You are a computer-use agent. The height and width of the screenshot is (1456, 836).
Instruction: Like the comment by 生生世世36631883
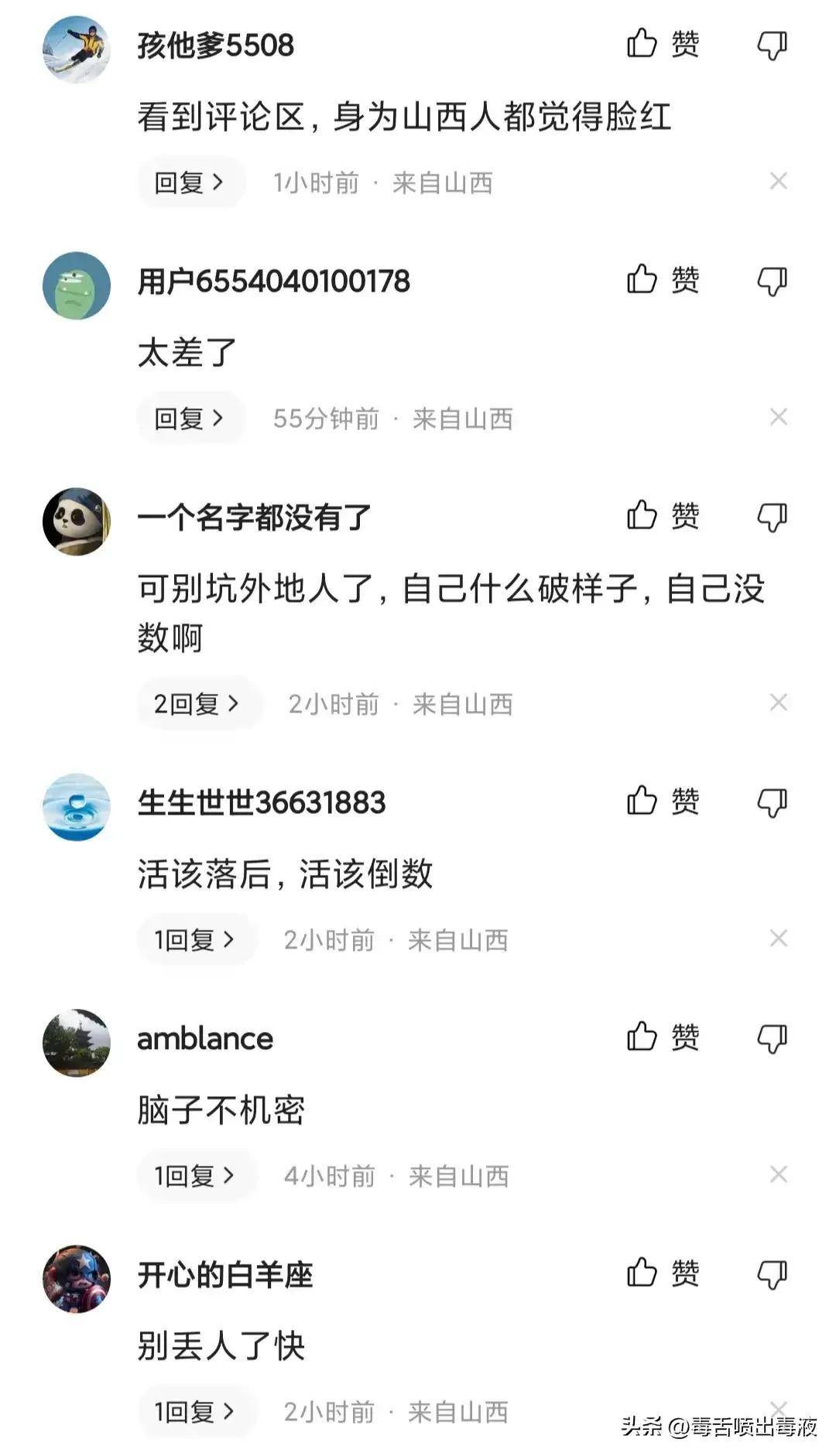[662, 801]
